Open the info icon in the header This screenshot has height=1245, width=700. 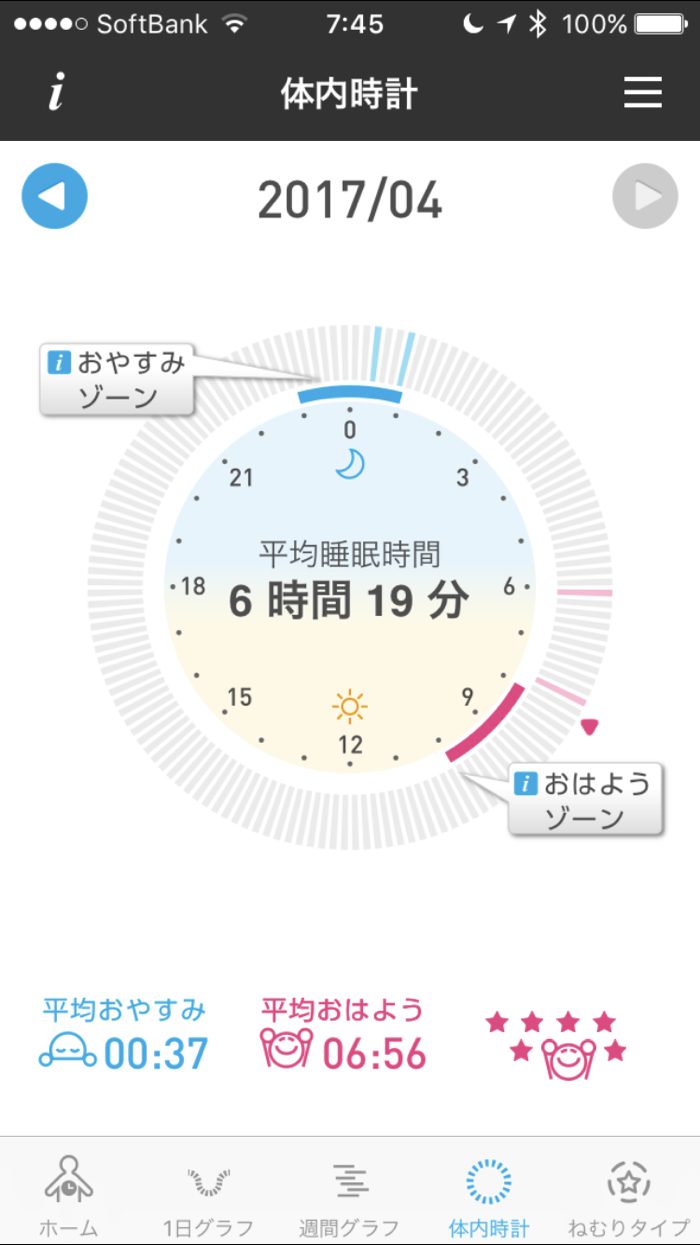(57, 94)
